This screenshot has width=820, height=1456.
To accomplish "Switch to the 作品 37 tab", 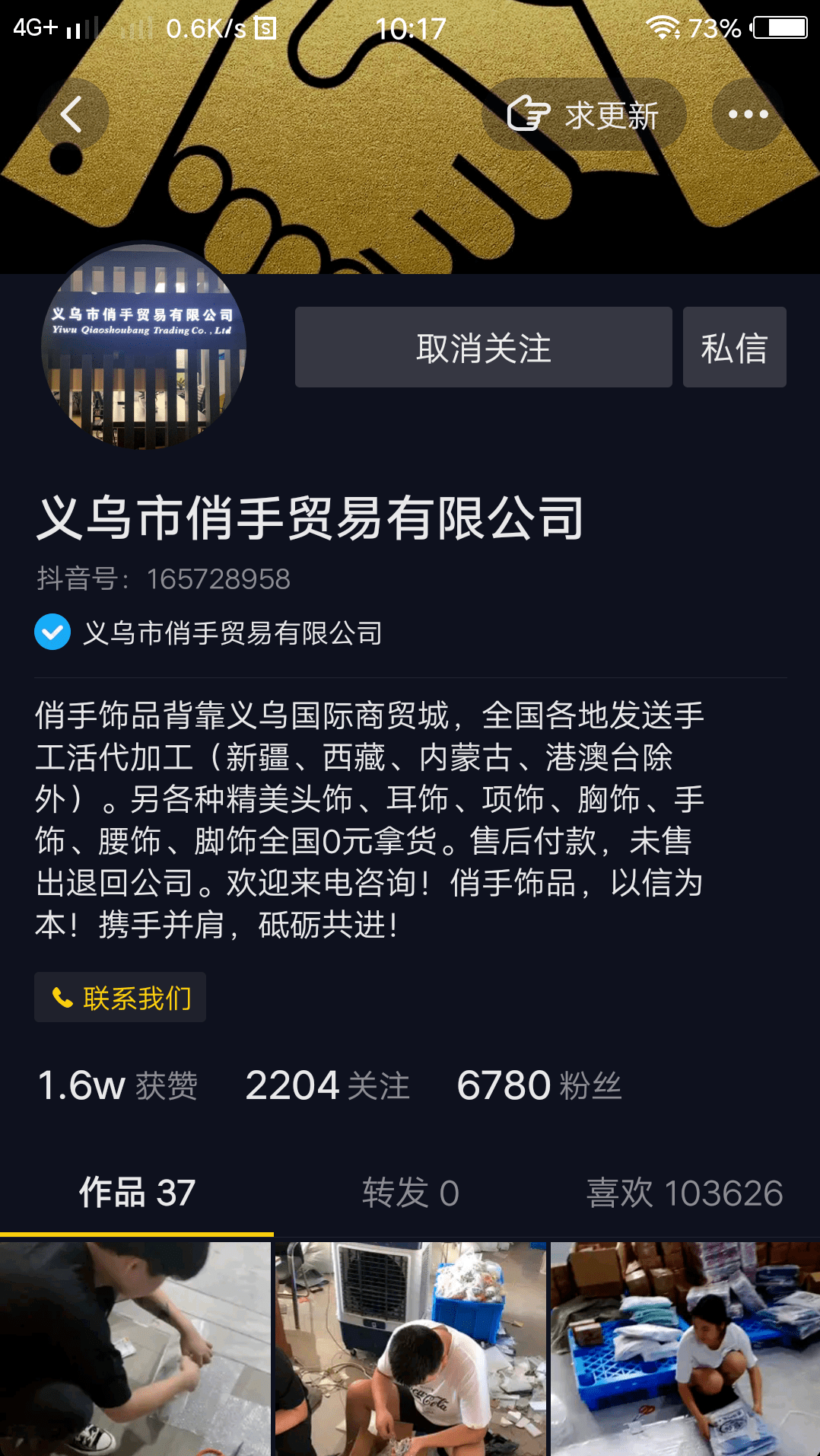I will click(x=137, y=1193).
